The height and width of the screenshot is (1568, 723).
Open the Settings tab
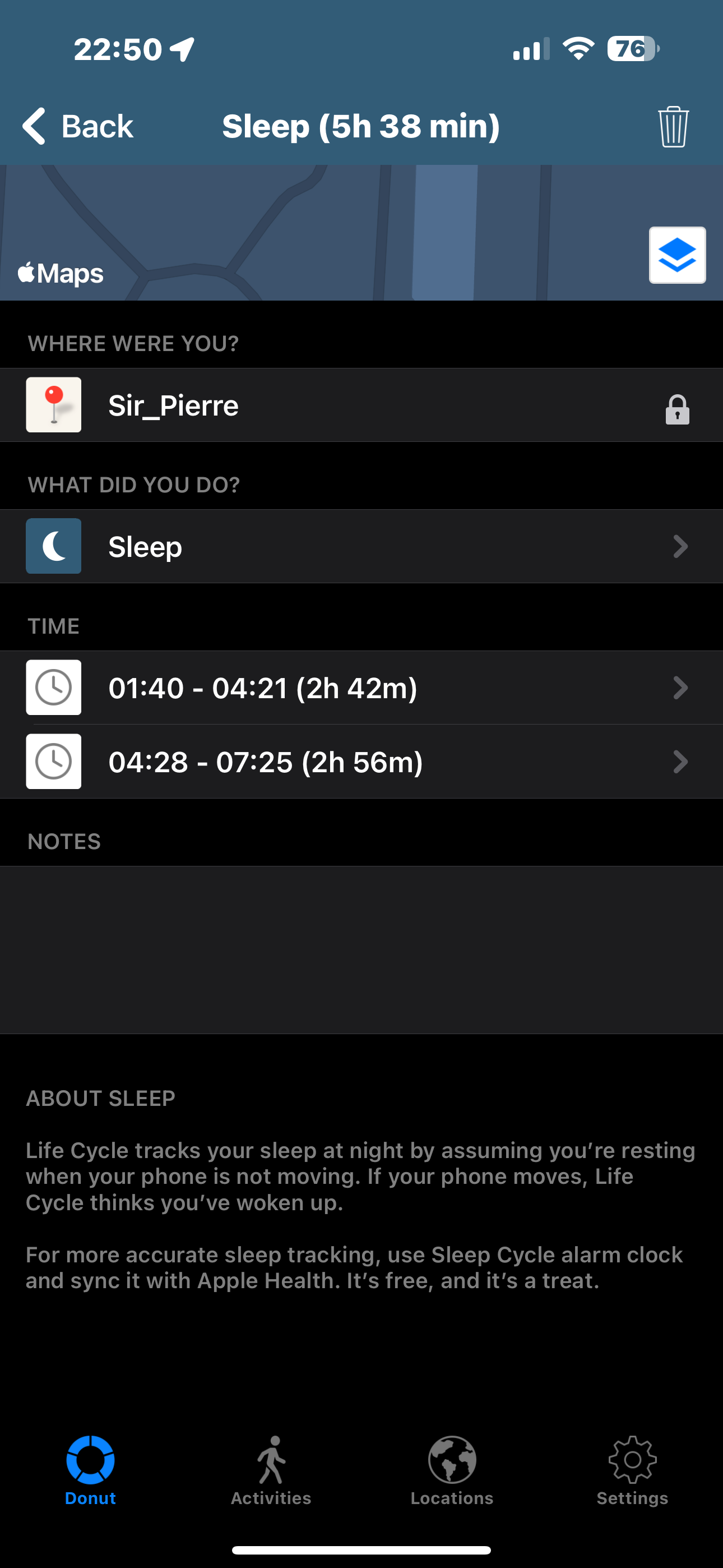click(x=632, y=1470)
